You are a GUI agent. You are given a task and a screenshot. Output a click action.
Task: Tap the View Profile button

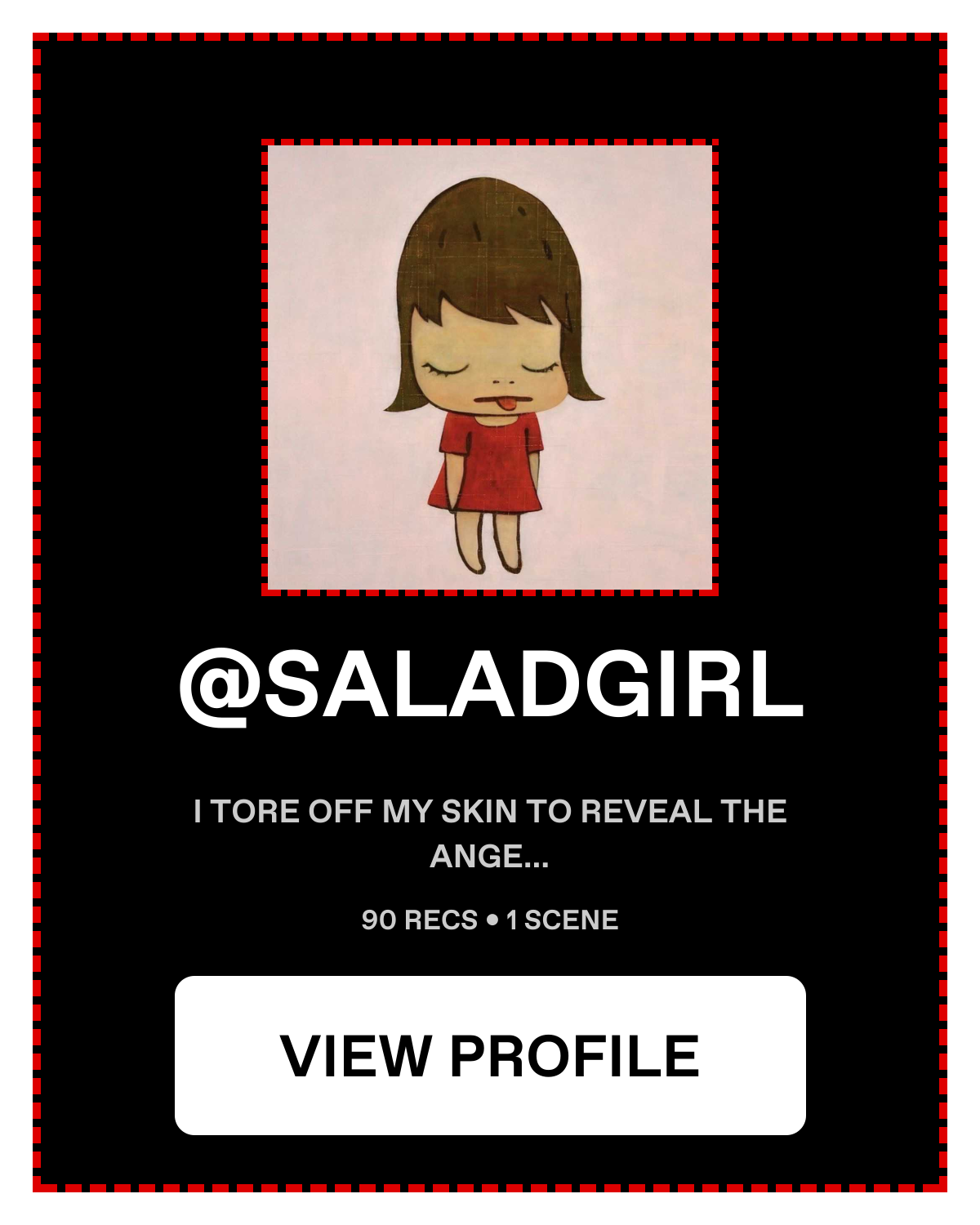[490, 1055]
